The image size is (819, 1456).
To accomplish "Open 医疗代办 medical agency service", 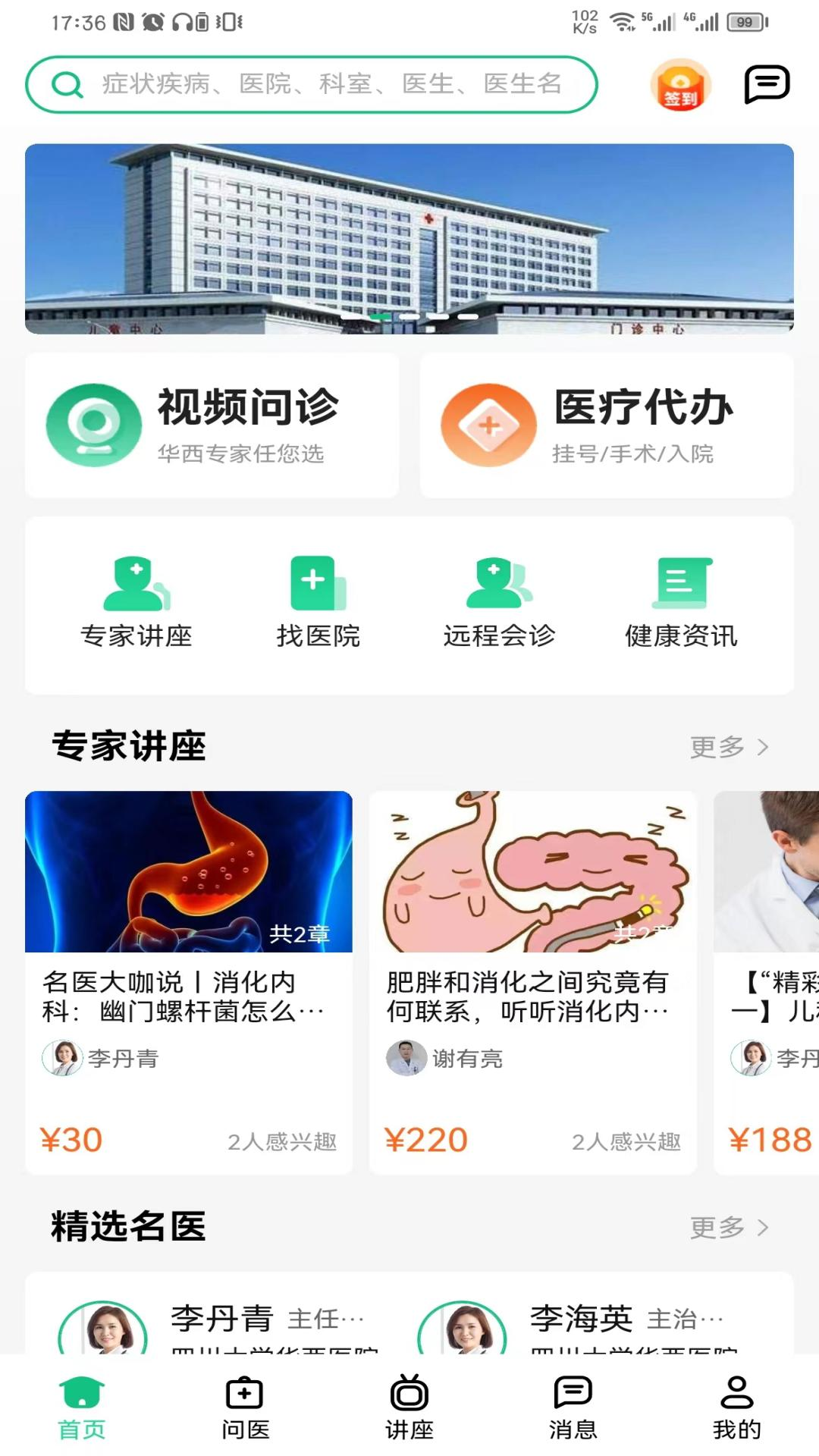I will pyautogui.click(x=607, y=425).
